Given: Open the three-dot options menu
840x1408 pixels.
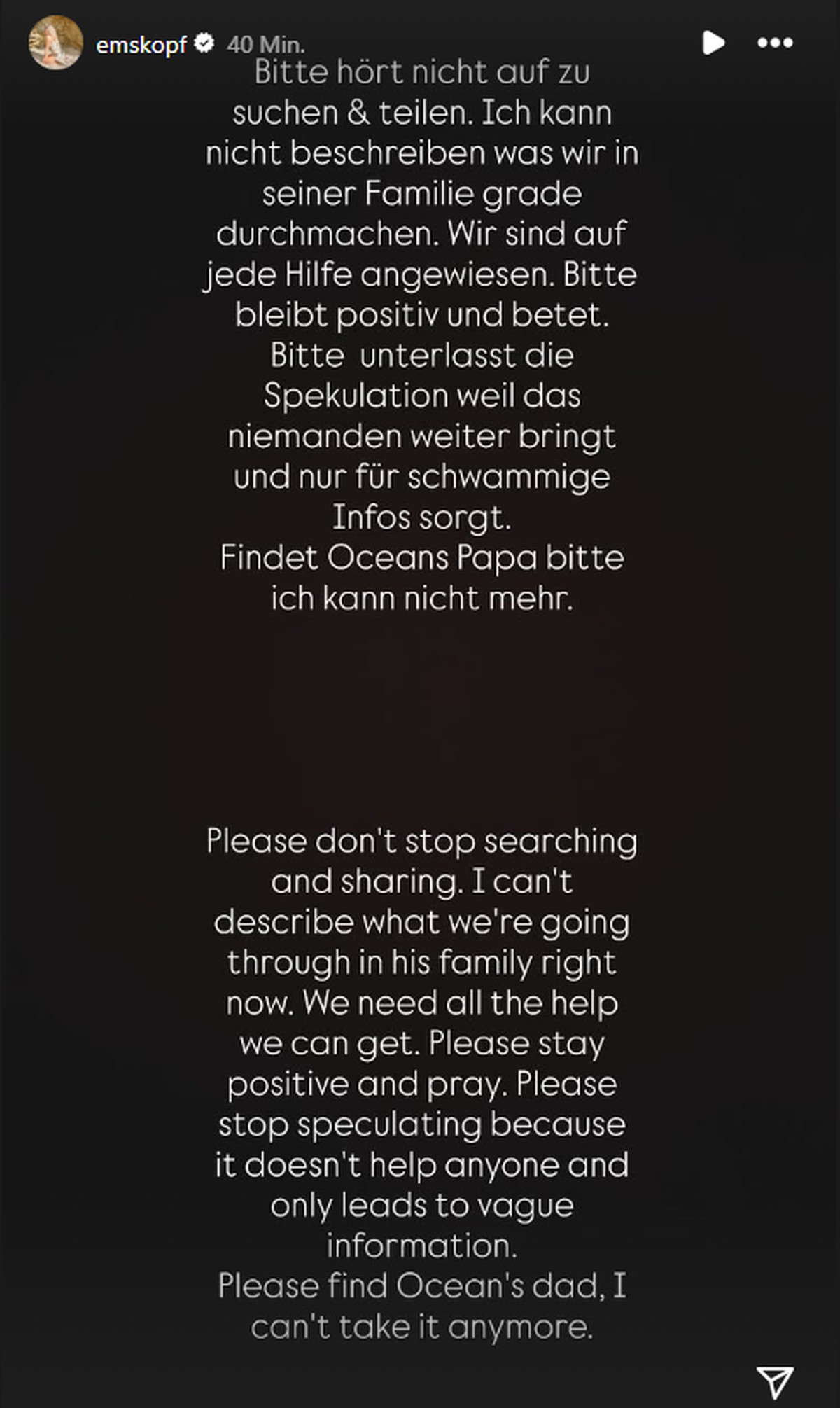Looking at the screenshot, I should (x=775, y=43).
